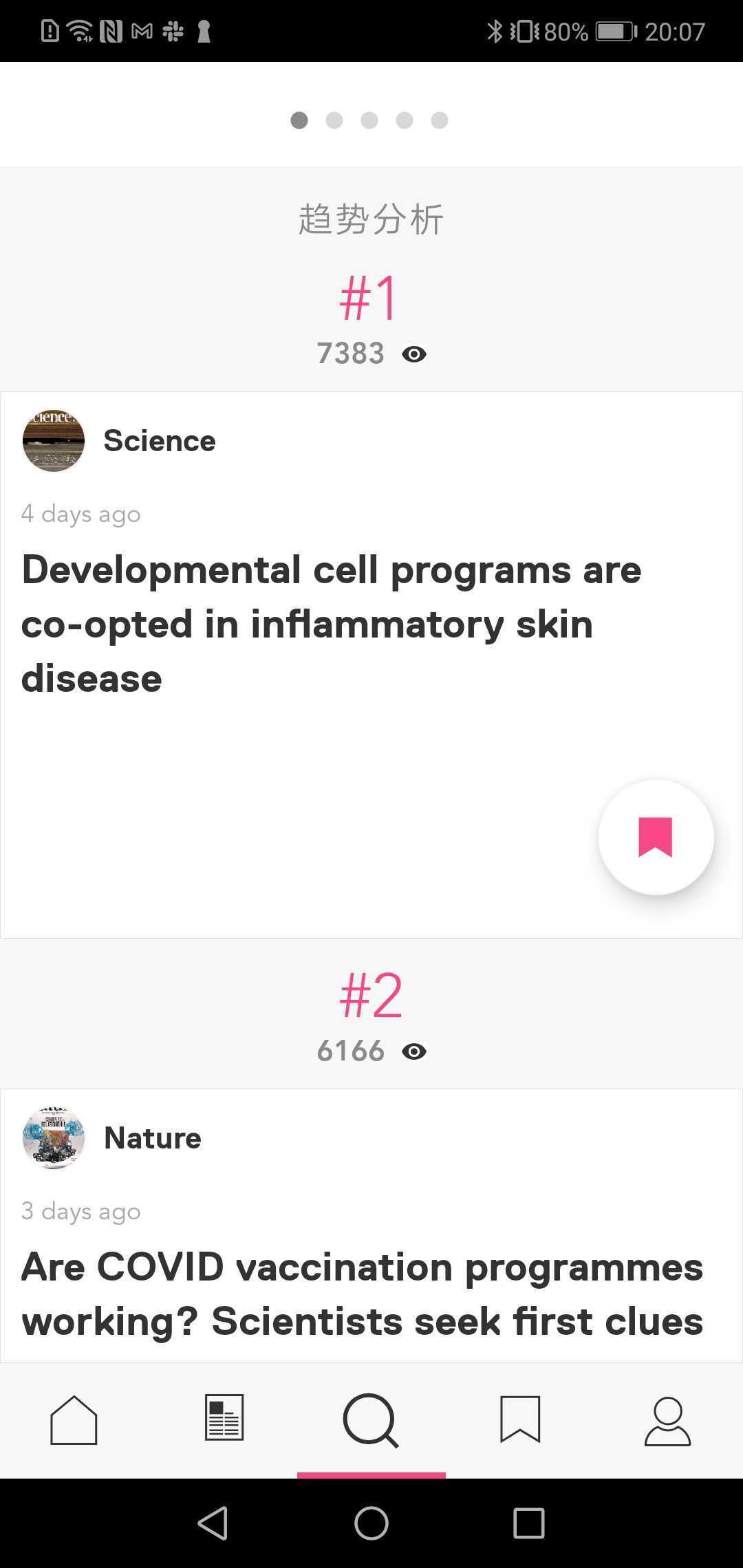Viewport: 743px width, 1568px height.
Task: Select the news feed icon in bottom bar
Action: click(x=223, y=1419)
